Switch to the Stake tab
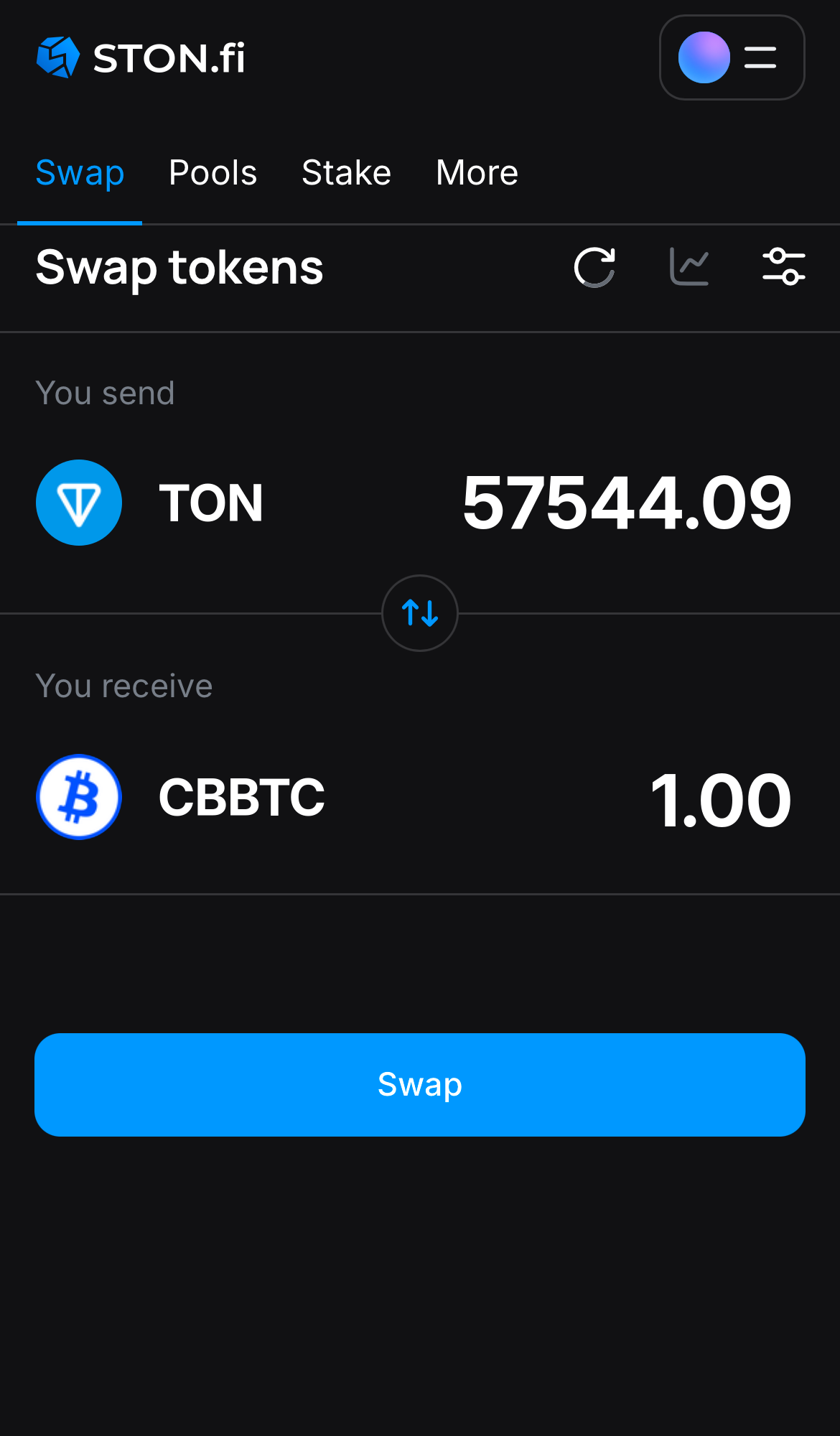 point(346,172)
